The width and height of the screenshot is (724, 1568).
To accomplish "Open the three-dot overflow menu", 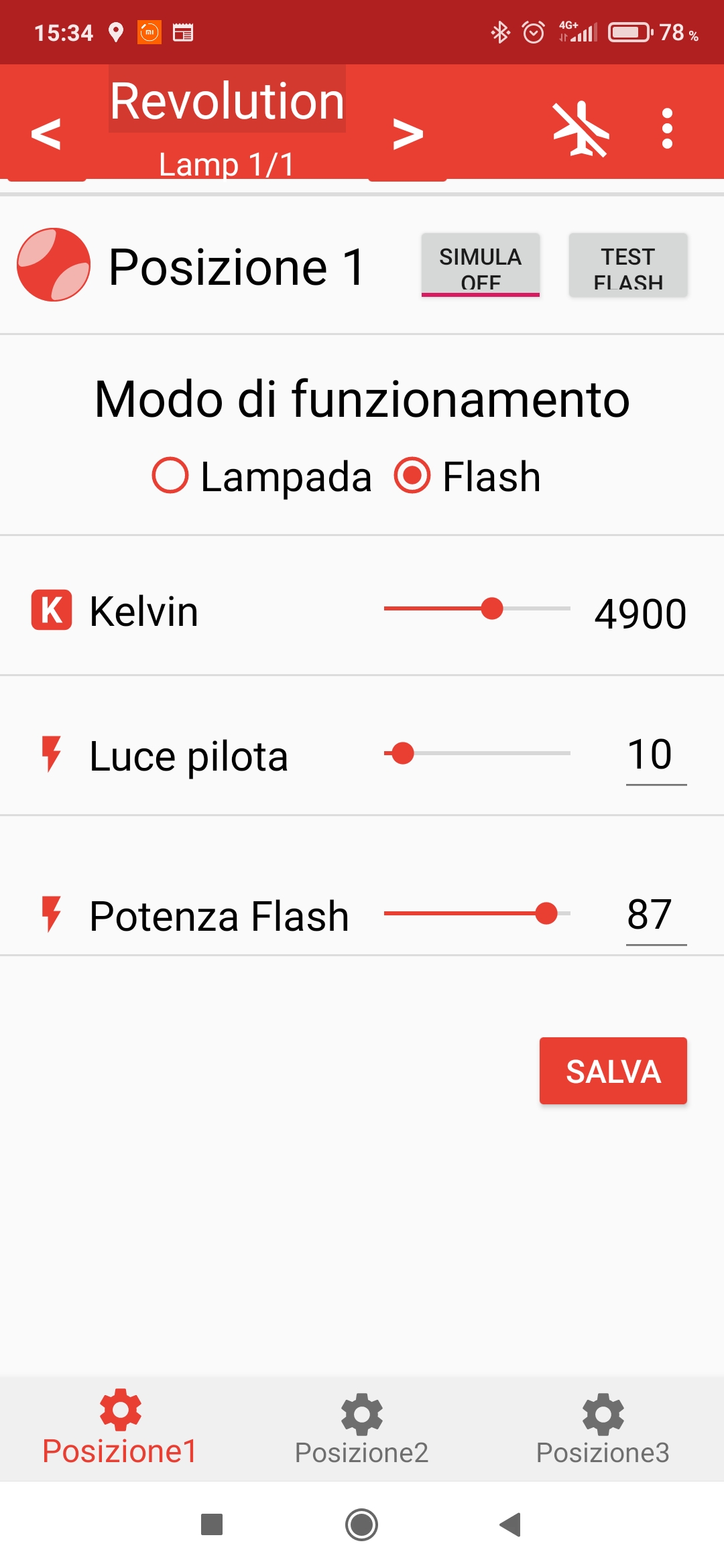I will 667,129.
